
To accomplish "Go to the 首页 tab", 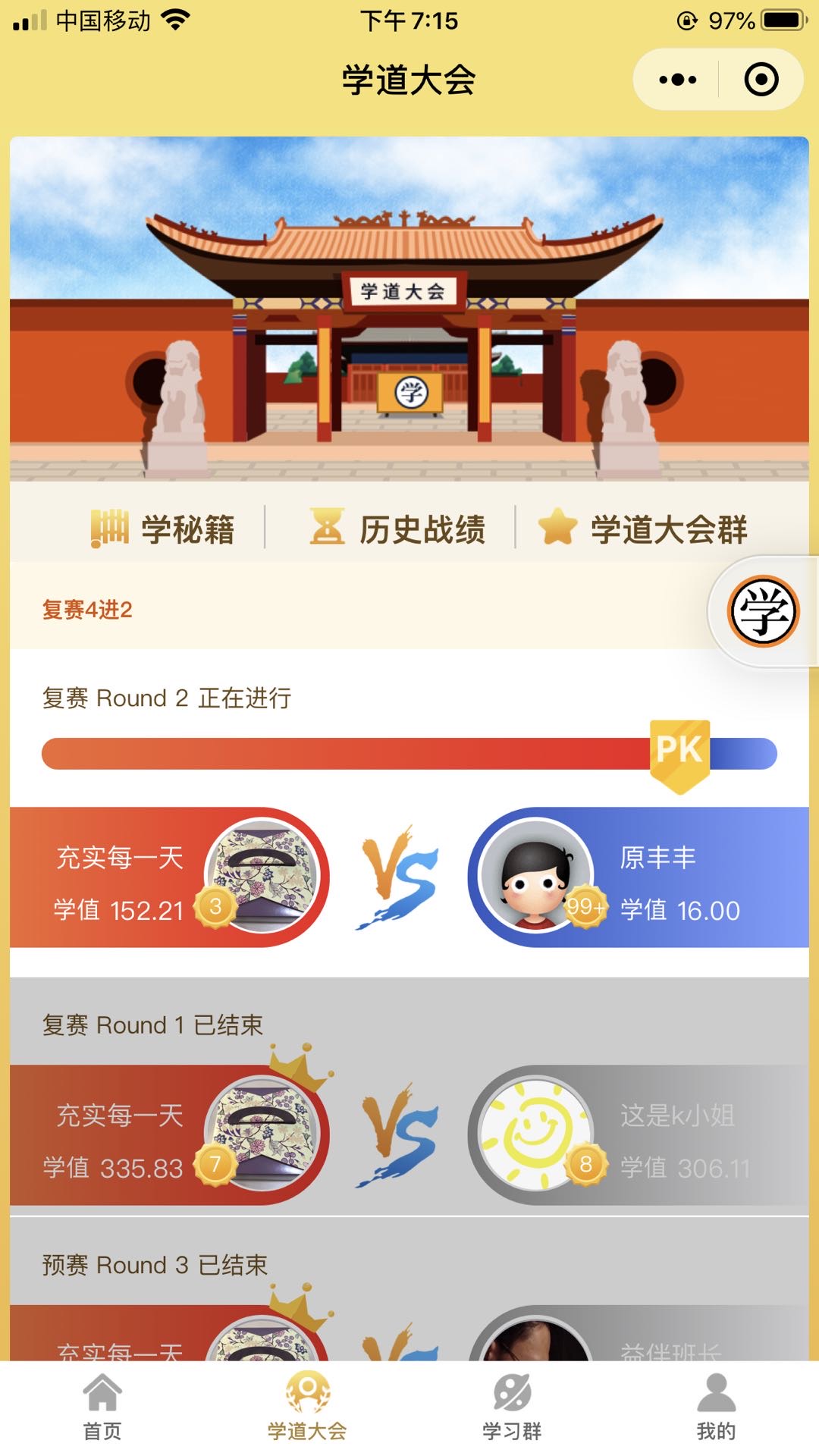I will coord(102,1407).
